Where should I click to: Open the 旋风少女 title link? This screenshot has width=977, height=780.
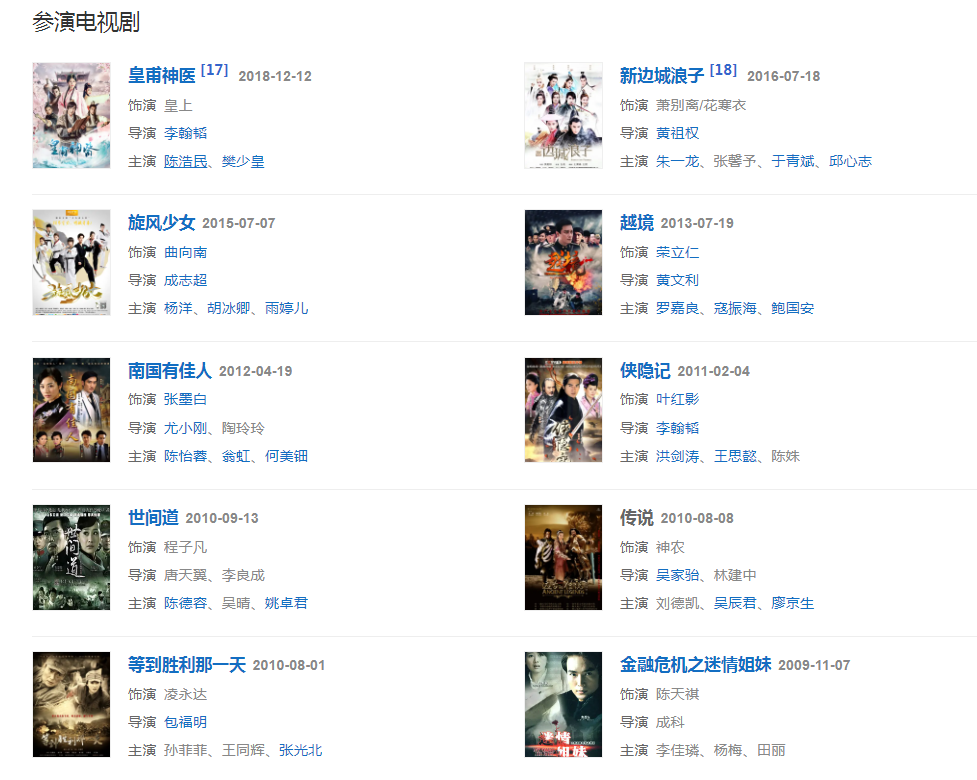pos(161,223)
